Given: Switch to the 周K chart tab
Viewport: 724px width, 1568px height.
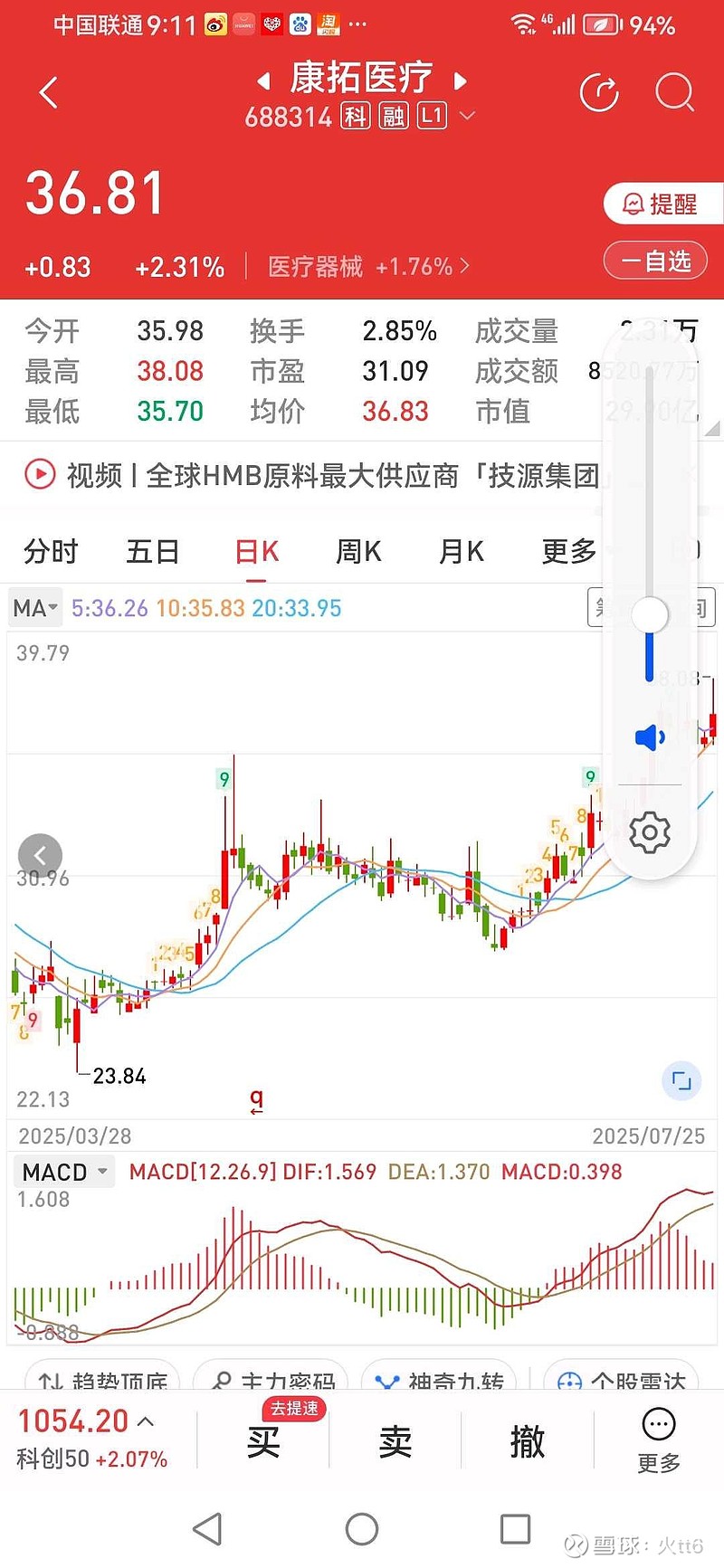Looking at the screenshot, I should pos(358,551).
